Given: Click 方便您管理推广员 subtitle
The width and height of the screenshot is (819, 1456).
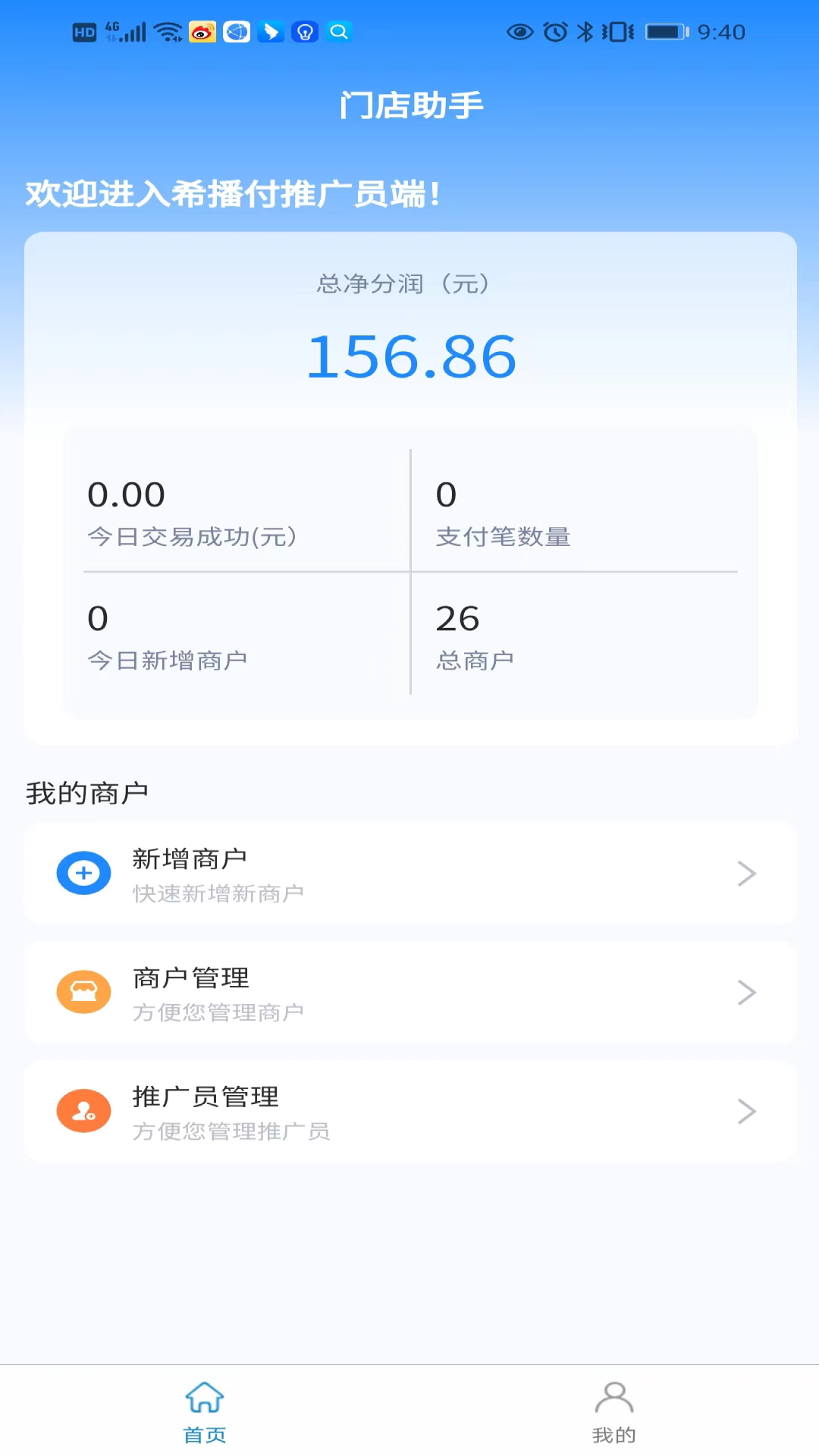Looking at the screenshot, I should (x=231, y=1131).
